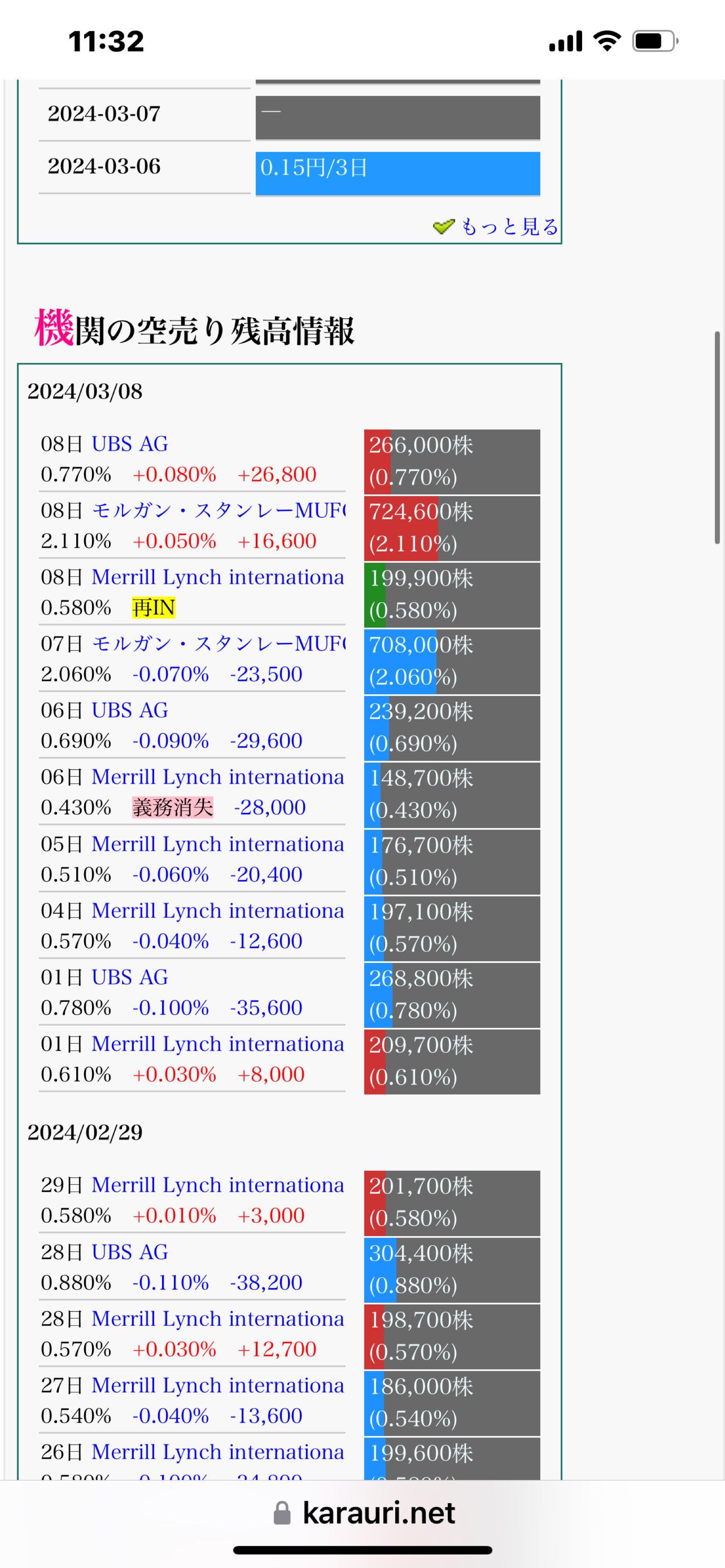Open モルガン・スタンレーMUFG link dated 08日

[218, 511]
